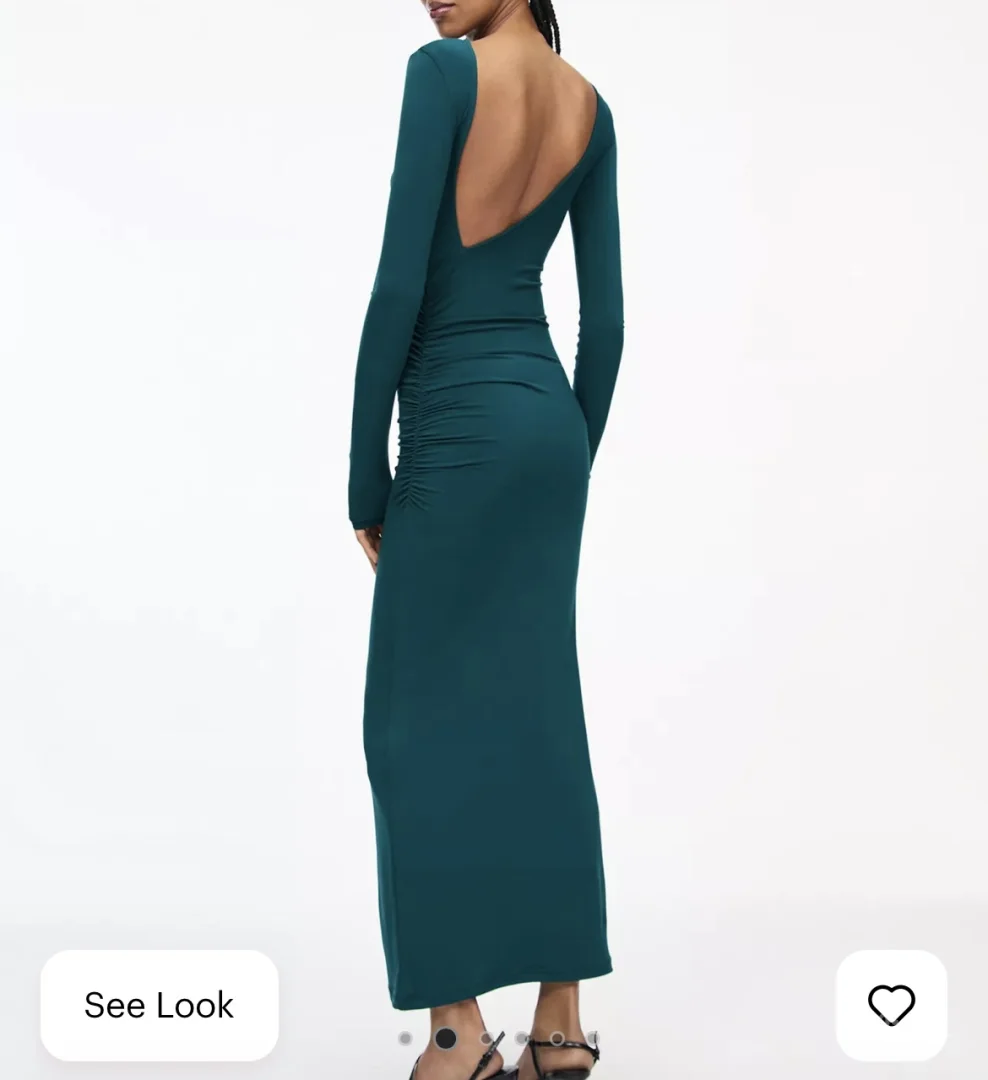
Task: Add this dress to favorites
Action: click(x=891, y=1005)
